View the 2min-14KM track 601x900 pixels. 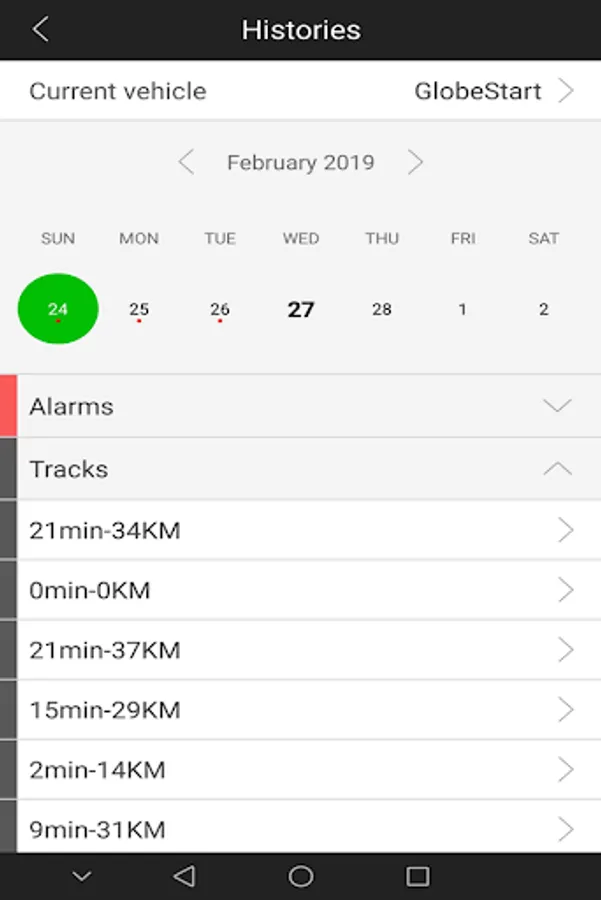pyautogui.click(x=300, y=770)
